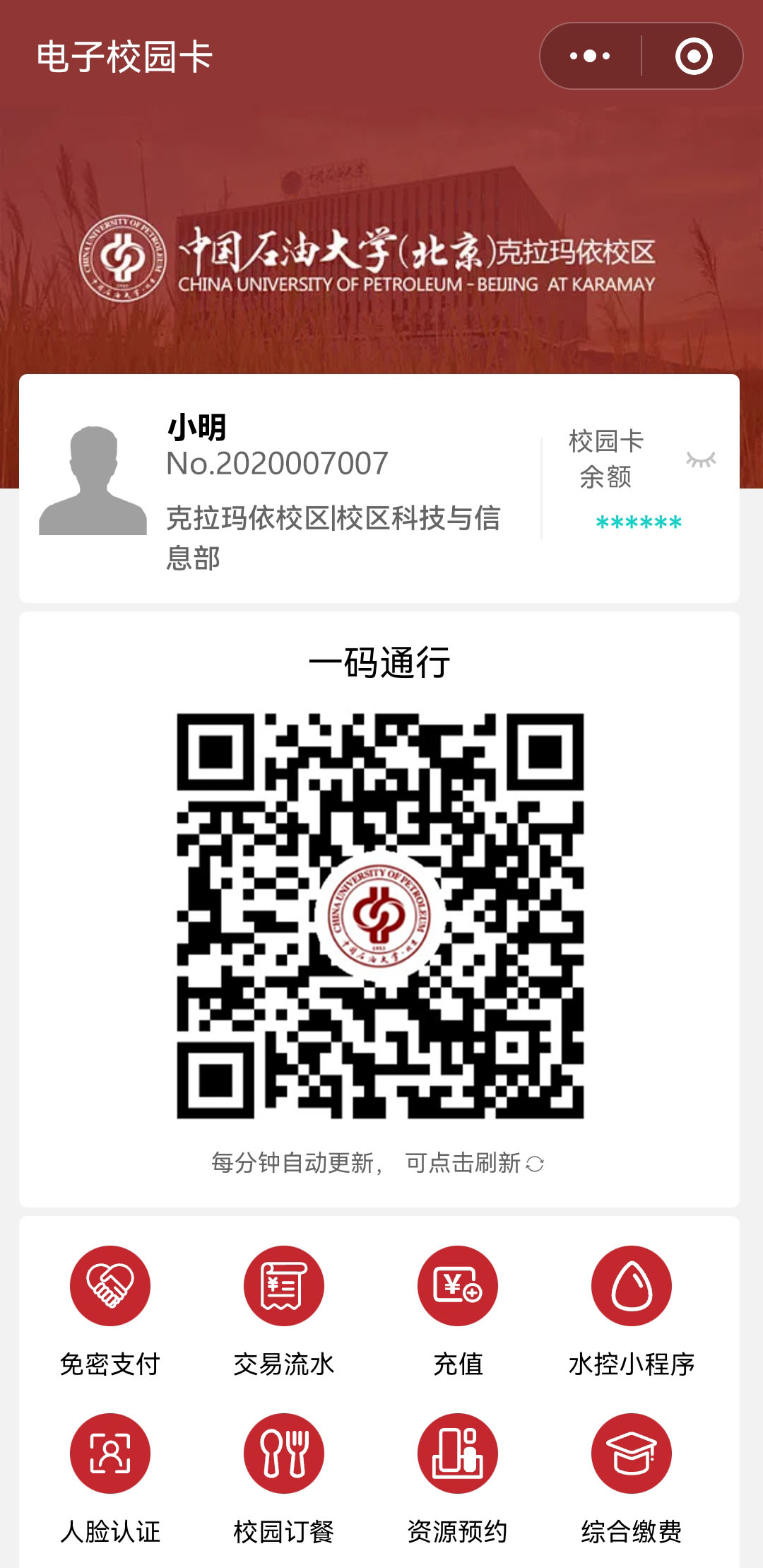The image size is (763, 1568).
Task: Reveal the hidden campus card balance
Action: click(x=701, y=460)
